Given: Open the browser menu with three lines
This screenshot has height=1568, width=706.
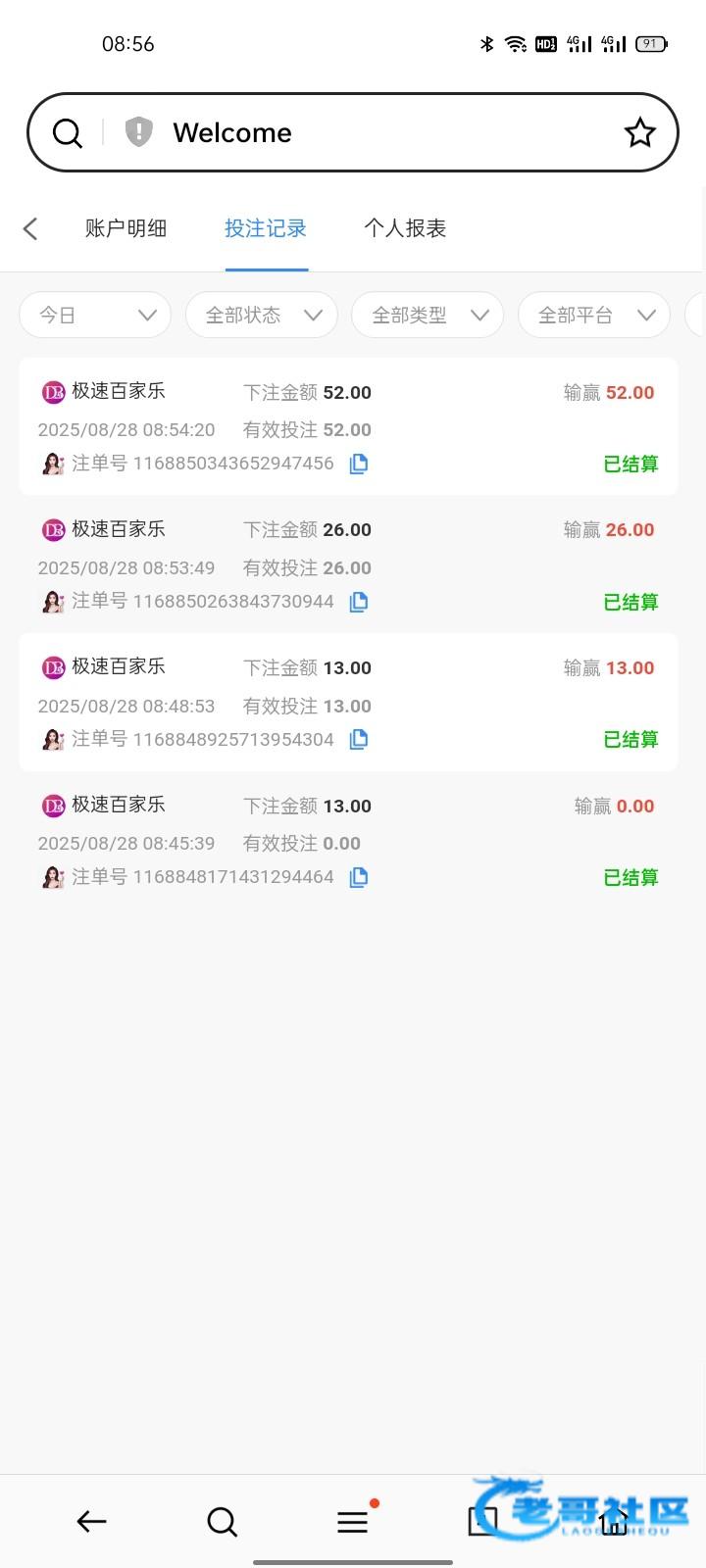Looking at the screenshot, I should [x=352, y=1521].
